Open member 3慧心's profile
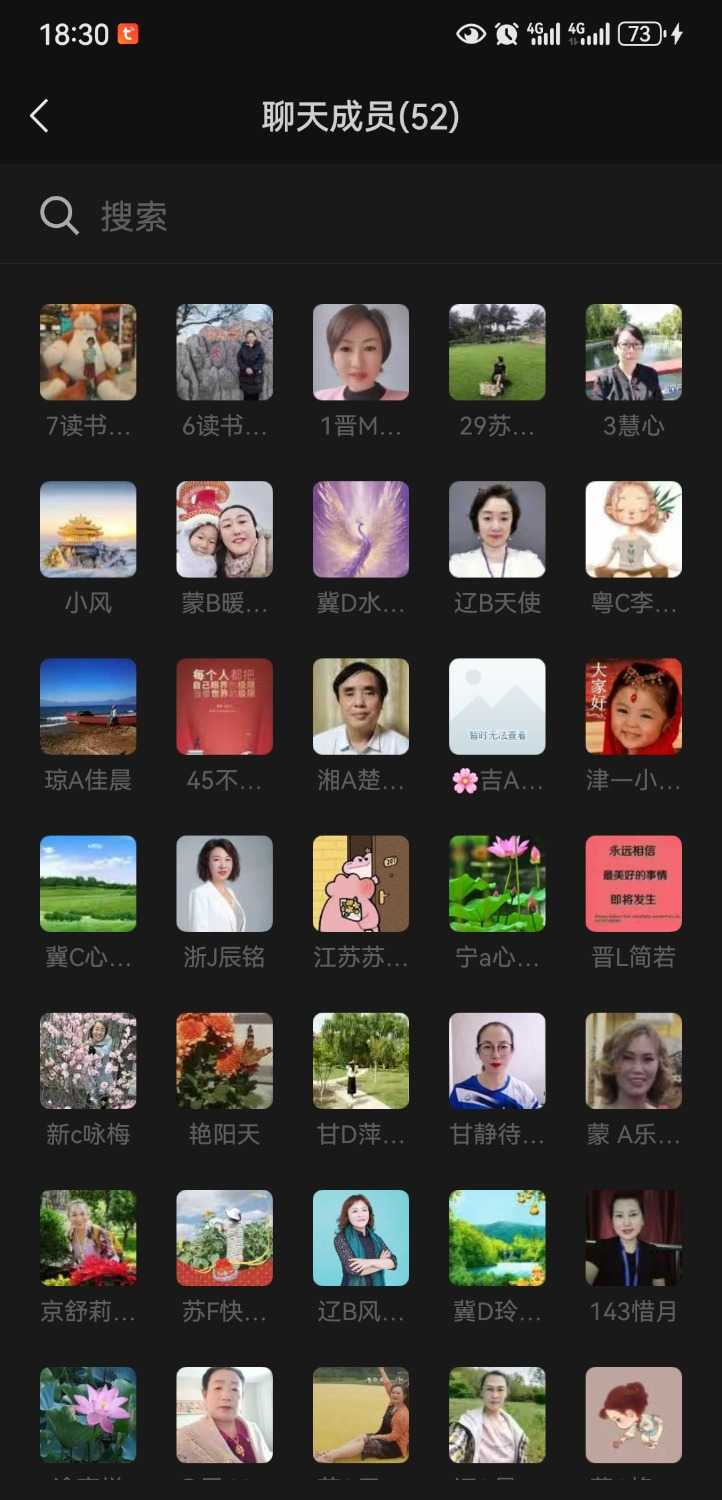722x1500 pixels. coord(633,353)
